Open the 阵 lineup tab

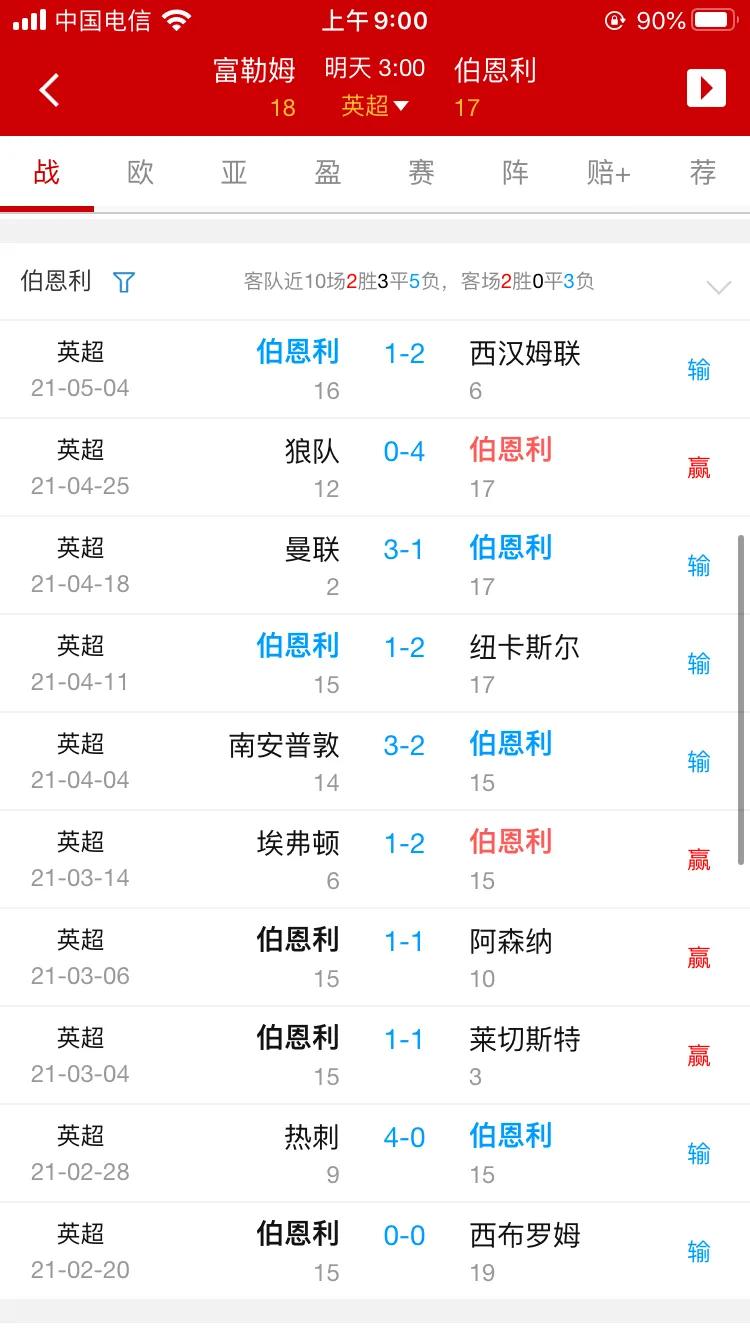click(513, 172)
